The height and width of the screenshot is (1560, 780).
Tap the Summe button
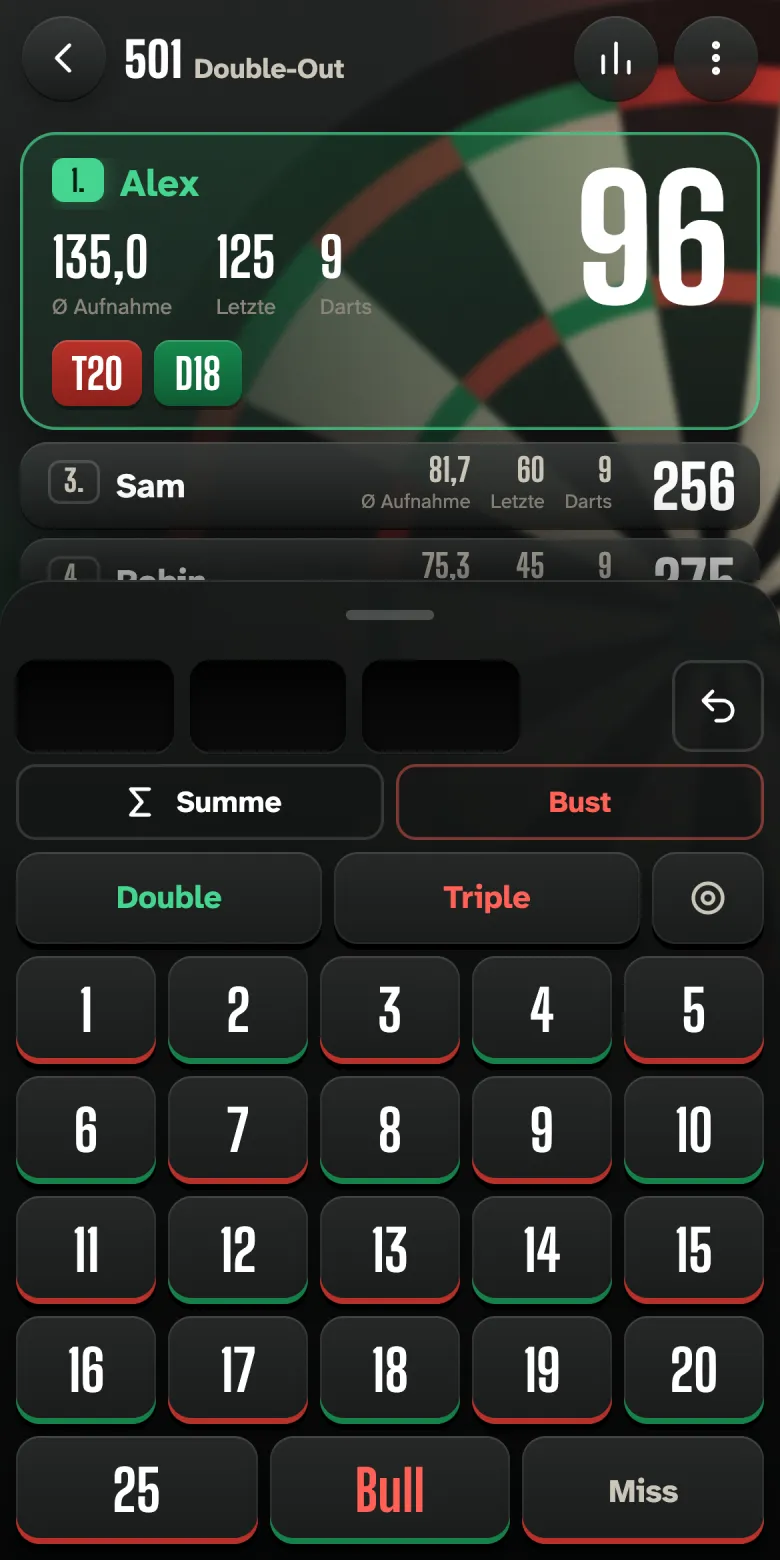click(200, 802)
